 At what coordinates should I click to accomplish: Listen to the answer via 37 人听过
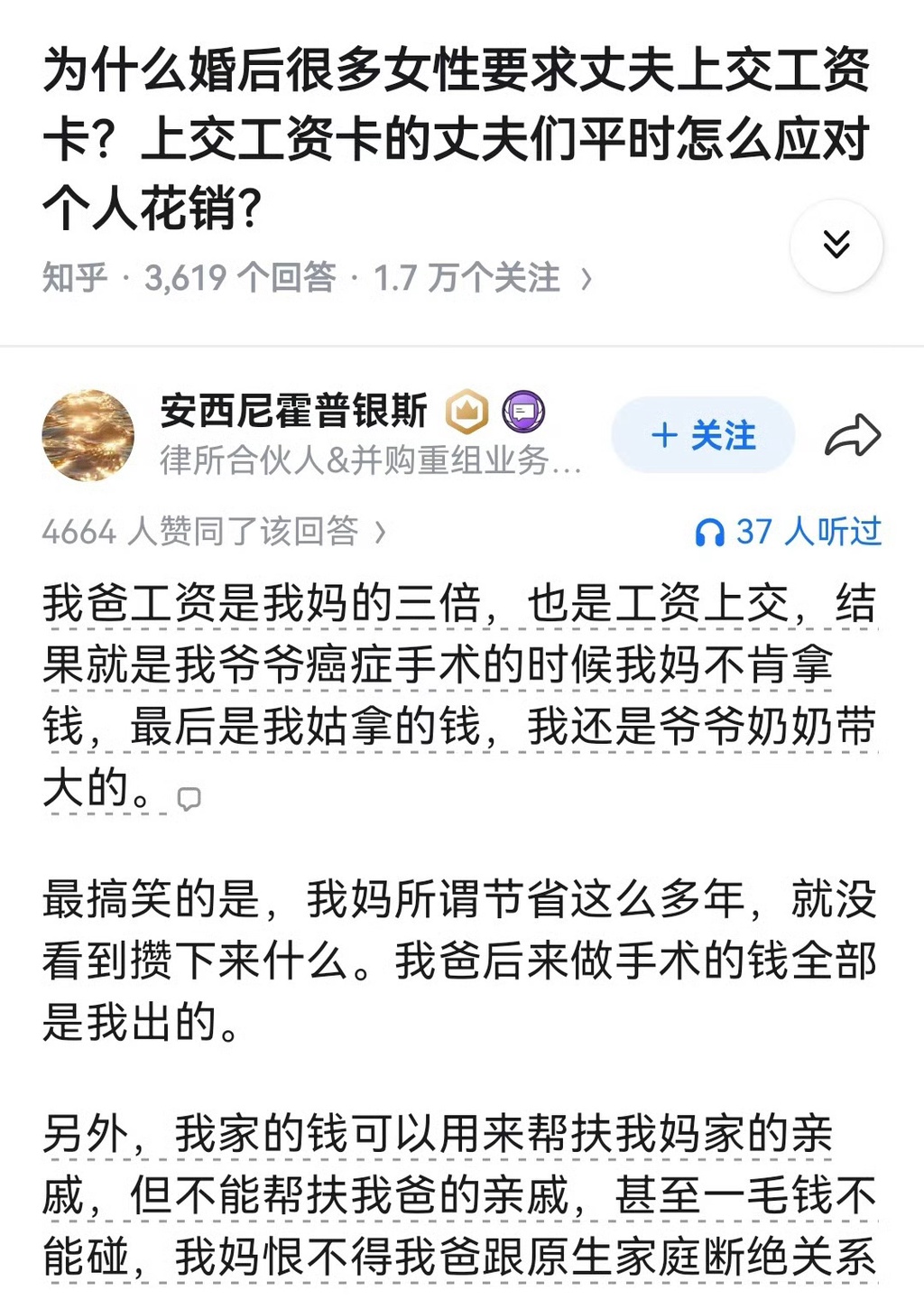(788, 532)
